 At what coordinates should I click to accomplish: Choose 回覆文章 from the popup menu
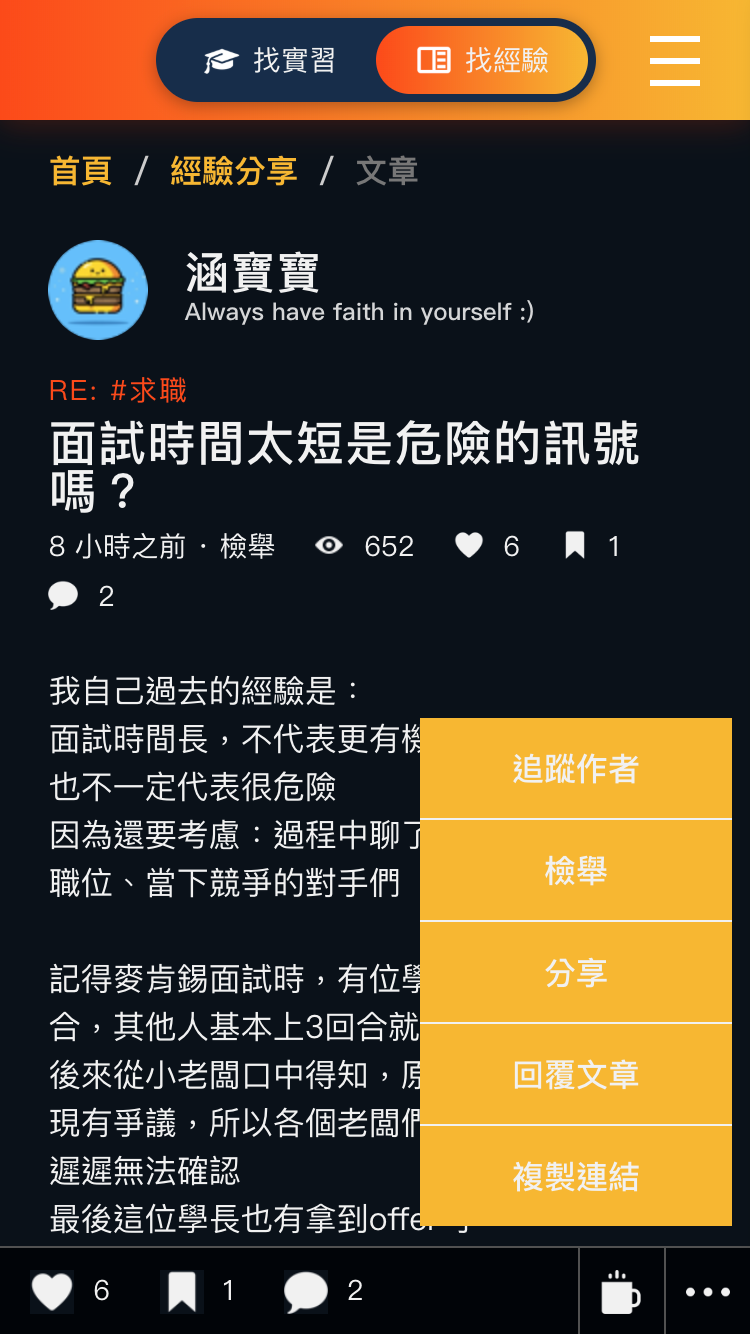pyautogui.click(x=576, y=1075)
